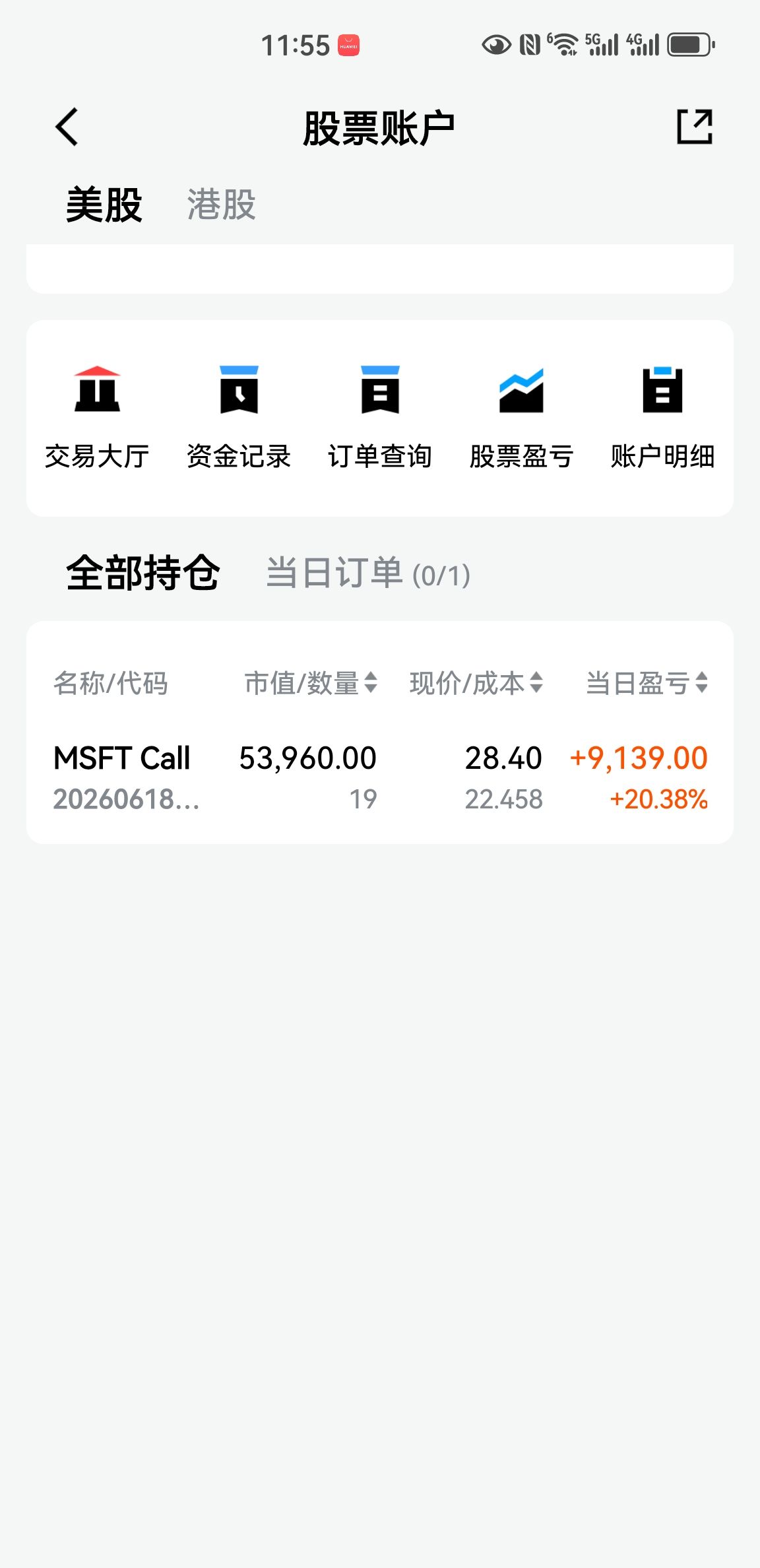View 资金记录
Viewport: 760px width, 1568px height.
(239, 417)
